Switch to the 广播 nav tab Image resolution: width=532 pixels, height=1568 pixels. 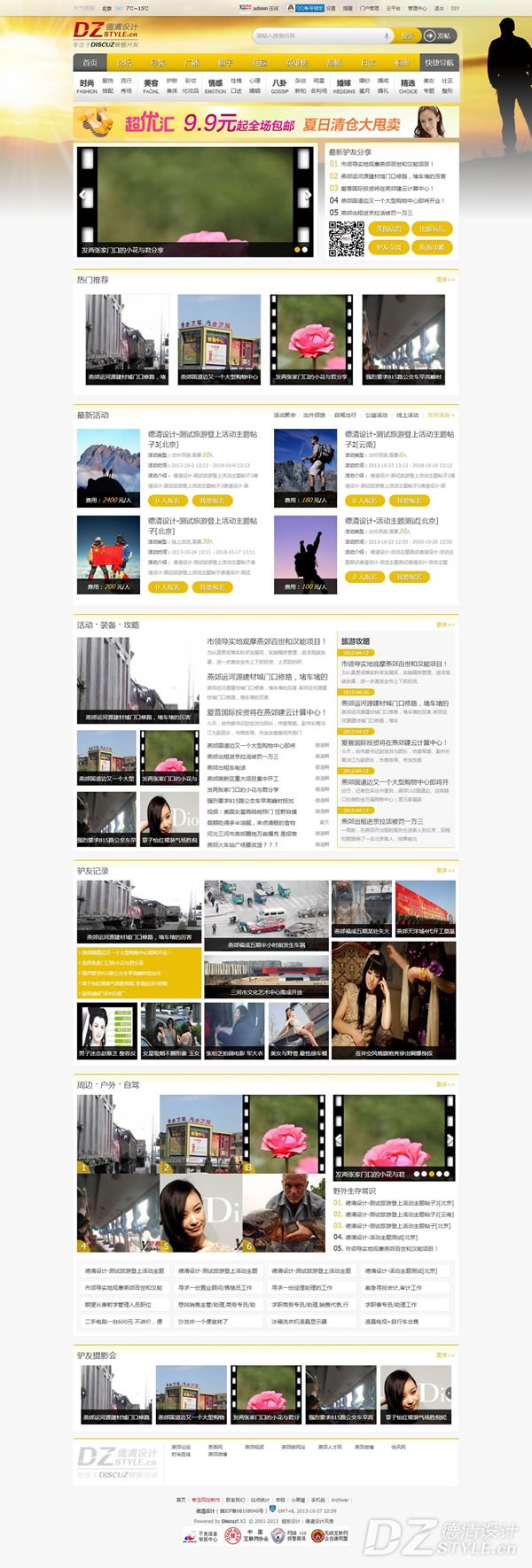(192, 63)
